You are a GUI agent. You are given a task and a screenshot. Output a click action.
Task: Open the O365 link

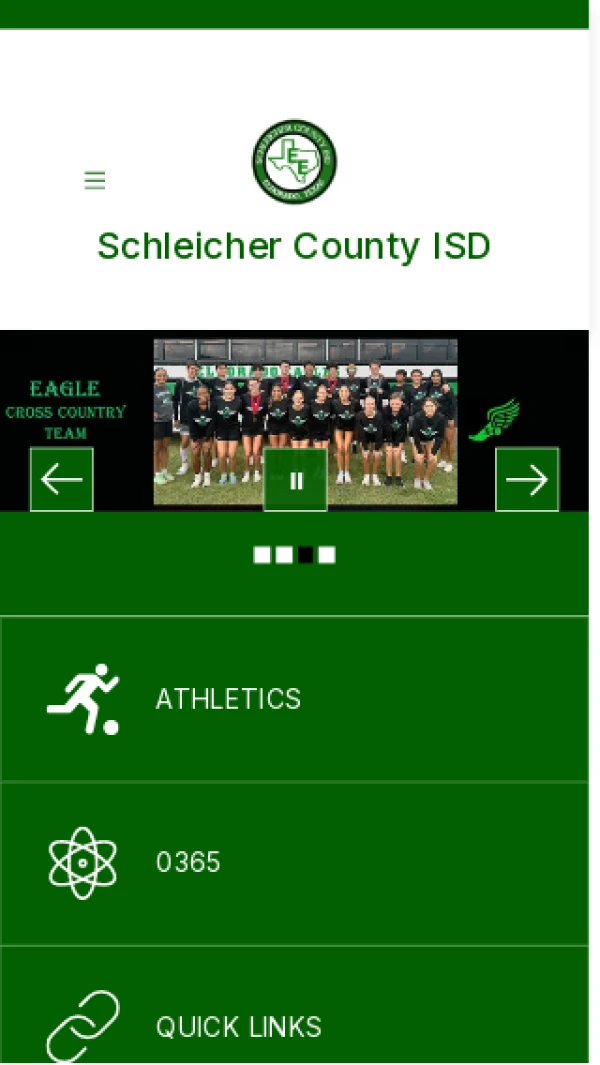coord(188,862)
